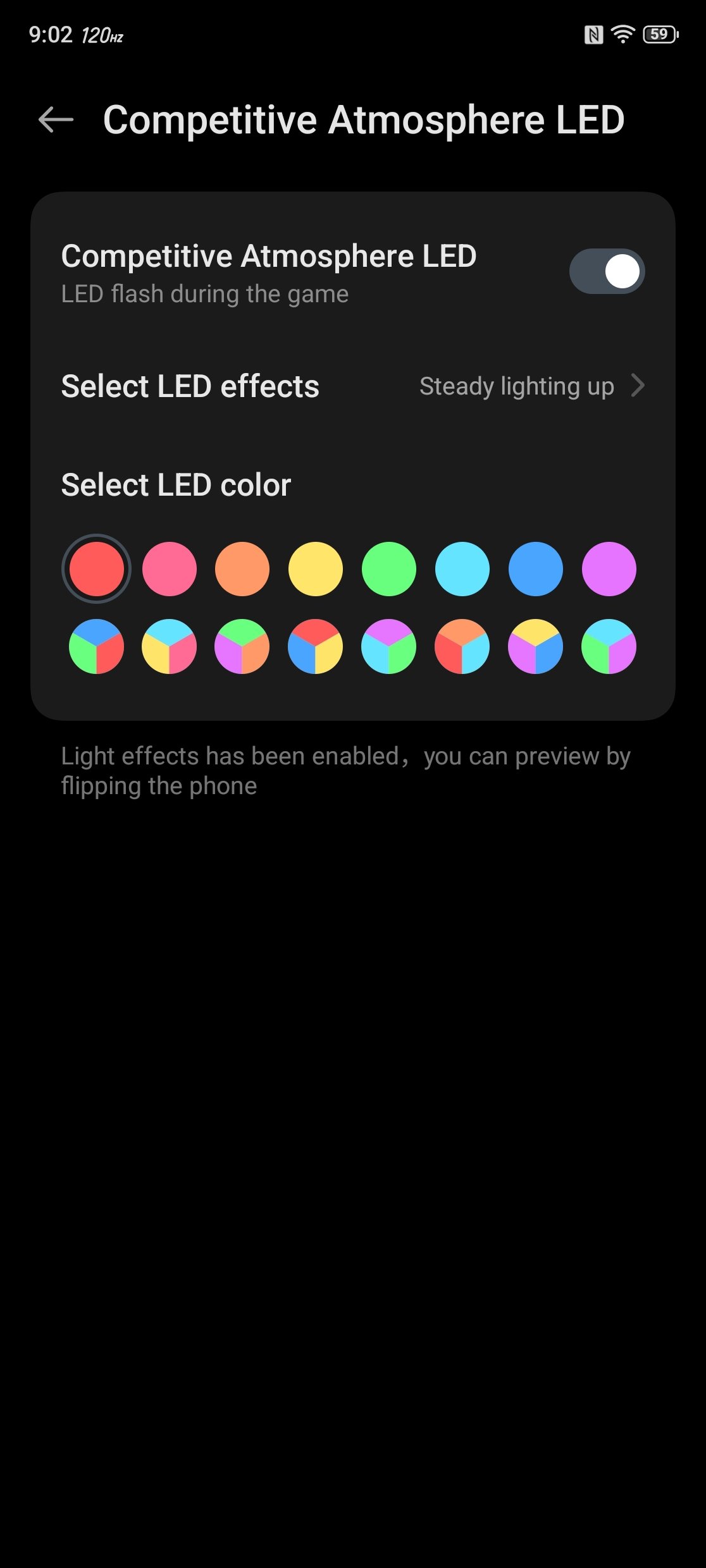Open Select LED effects options
The image size is (706, 1568).
[353, 386]
